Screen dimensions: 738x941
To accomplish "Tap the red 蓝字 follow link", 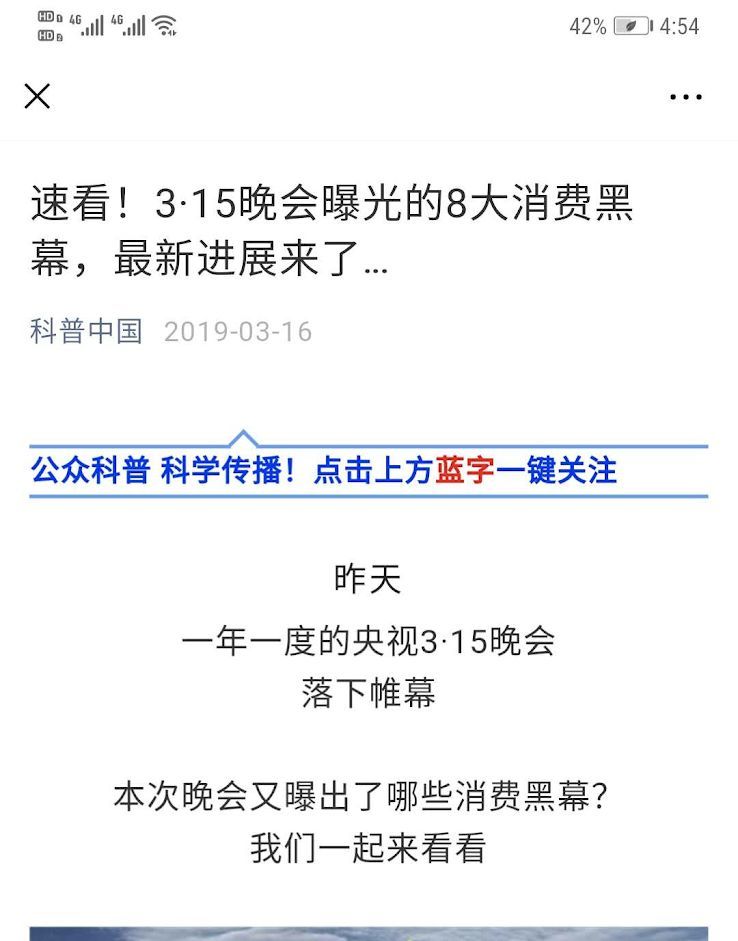I will click(466, 470).
